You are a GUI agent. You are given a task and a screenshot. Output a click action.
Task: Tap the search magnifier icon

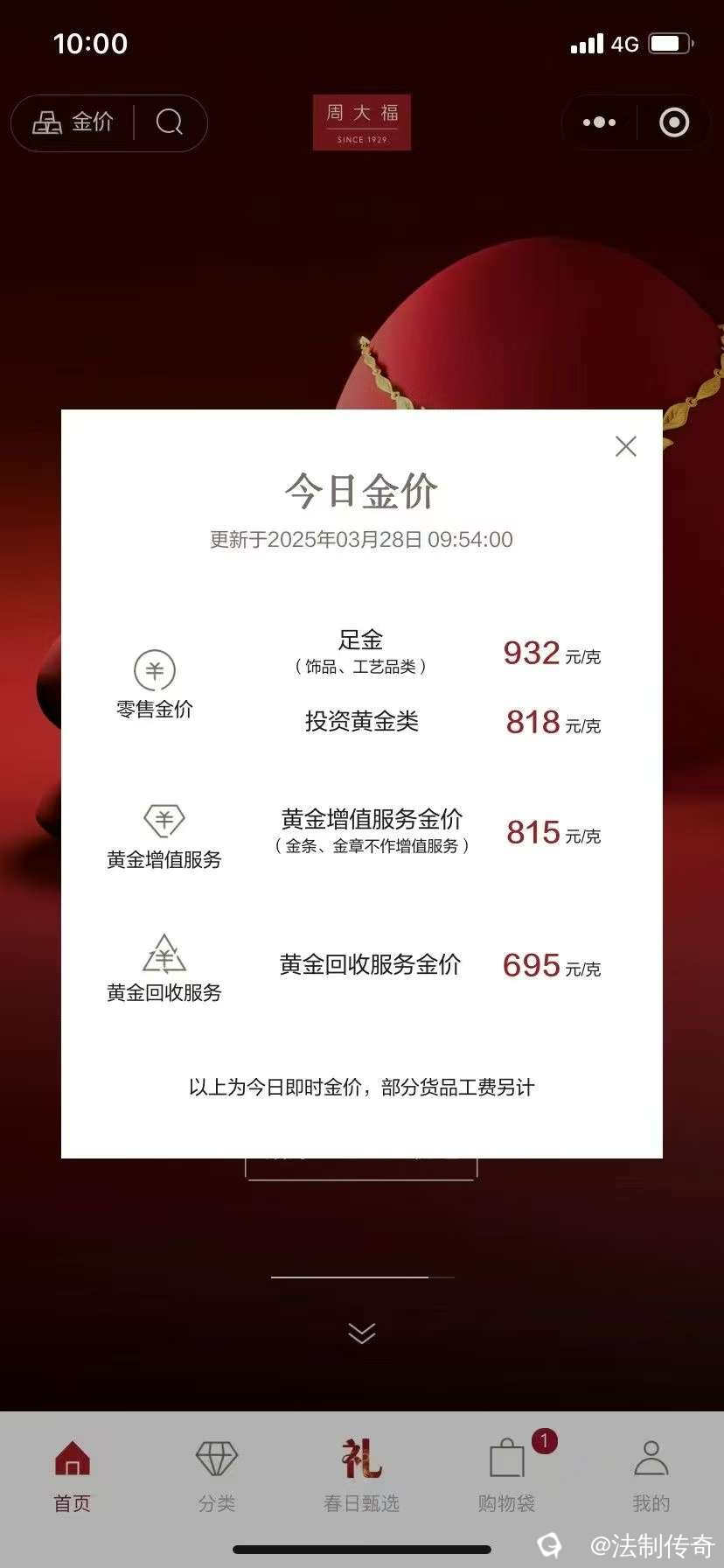tap(170, 122)
